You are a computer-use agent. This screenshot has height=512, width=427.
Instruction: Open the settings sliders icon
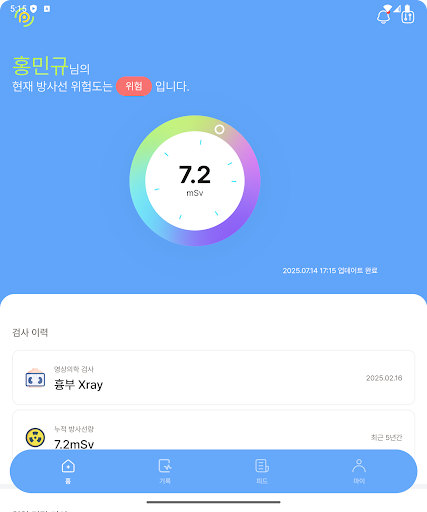point(408,17)
